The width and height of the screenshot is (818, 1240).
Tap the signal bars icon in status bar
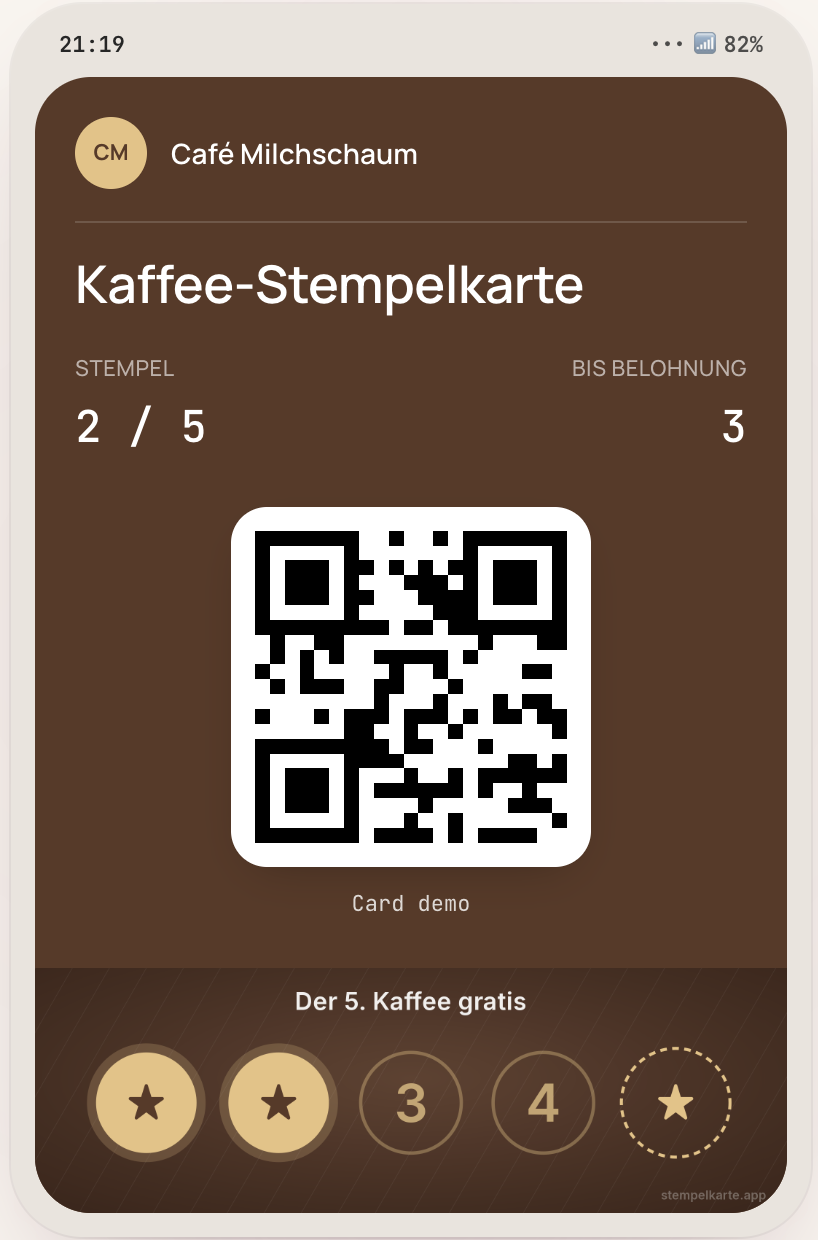pos(706,43)
